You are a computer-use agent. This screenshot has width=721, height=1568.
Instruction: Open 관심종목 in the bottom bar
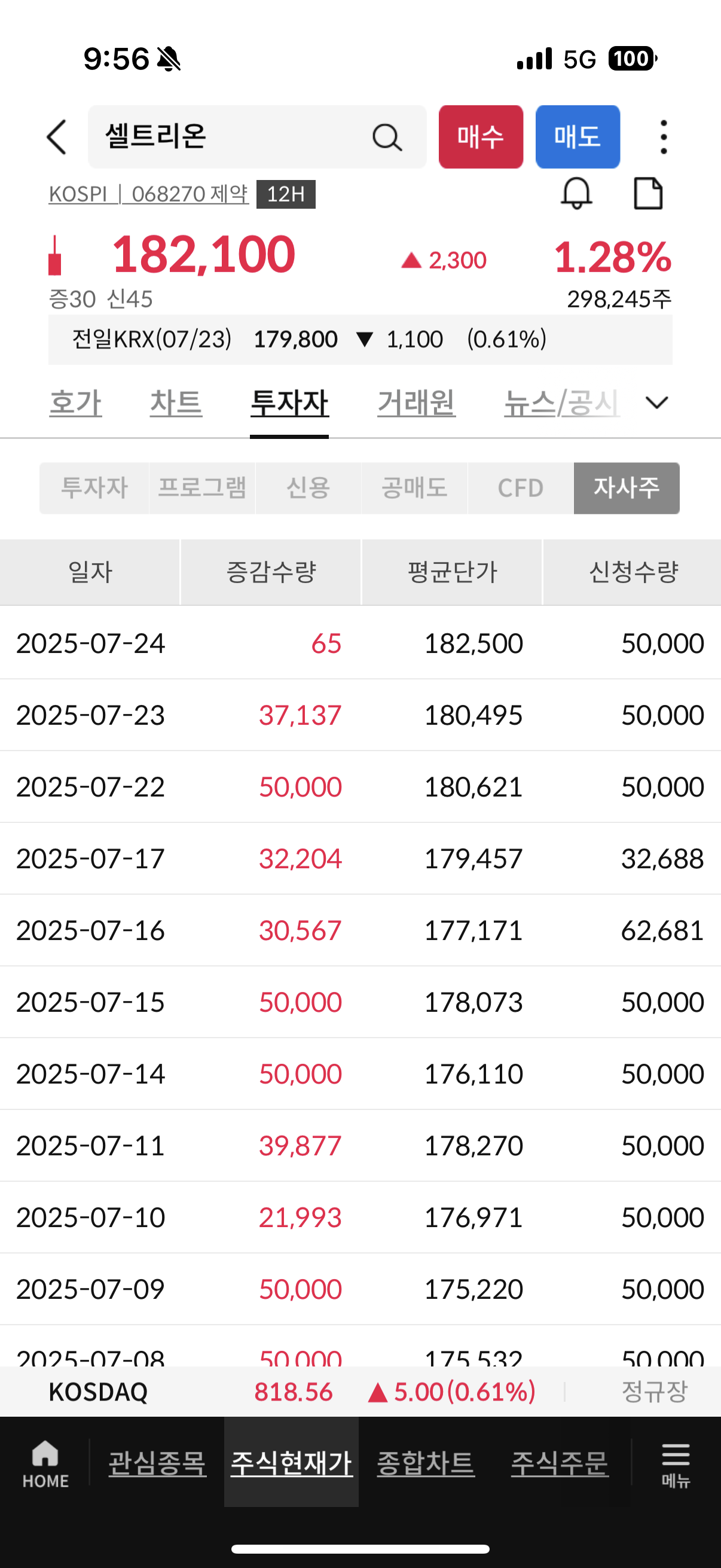(158, 1463)
